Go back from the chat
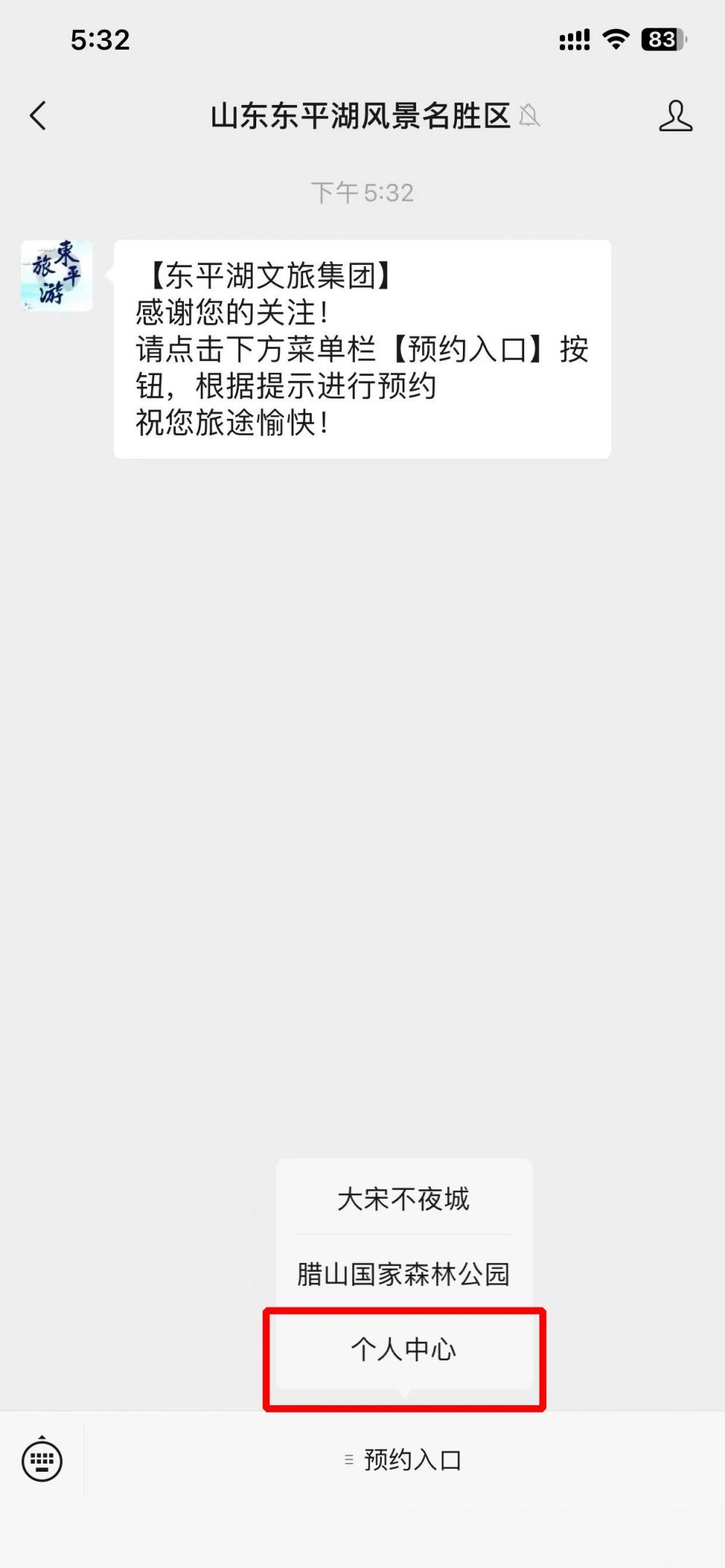The image size is (725, 1568). pyautogui.click(x=38, y=115)
